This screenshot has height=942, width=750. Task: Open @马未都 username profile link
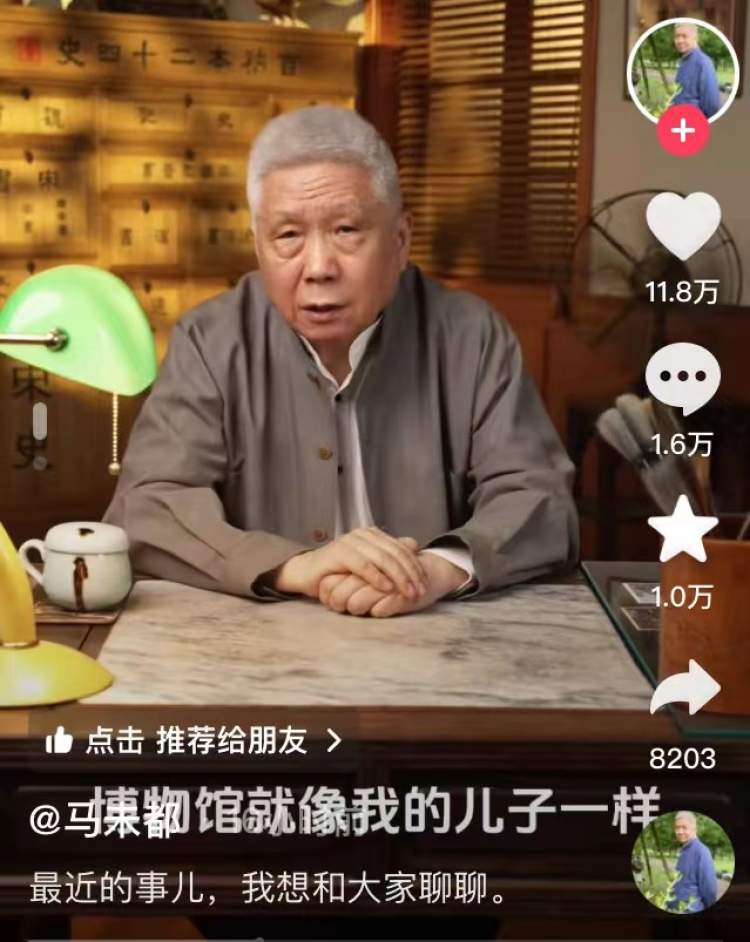105,819
